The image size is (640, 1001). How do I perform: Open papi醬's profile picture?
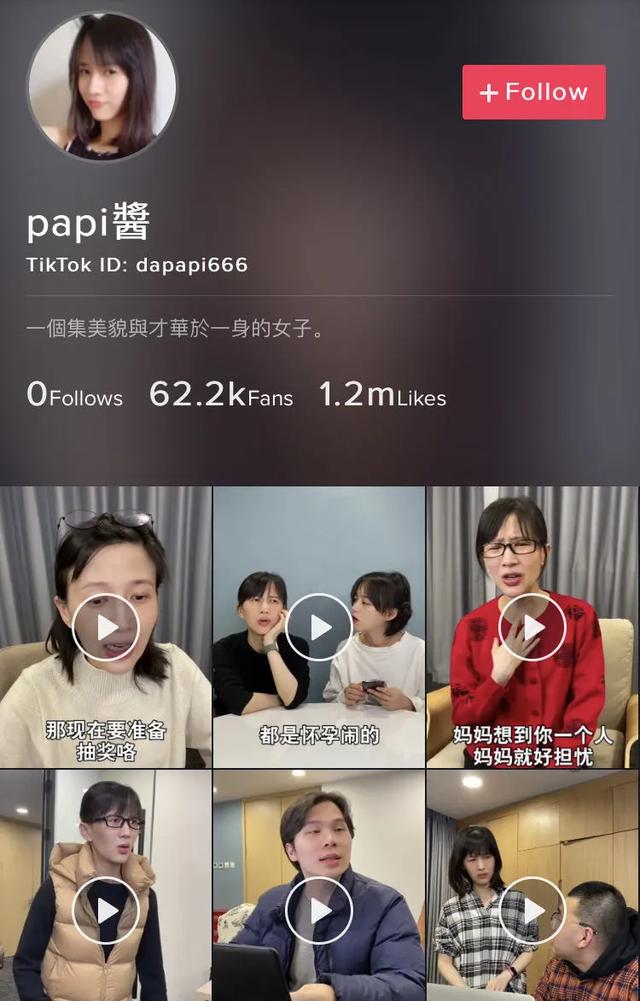tap(102, 86)
